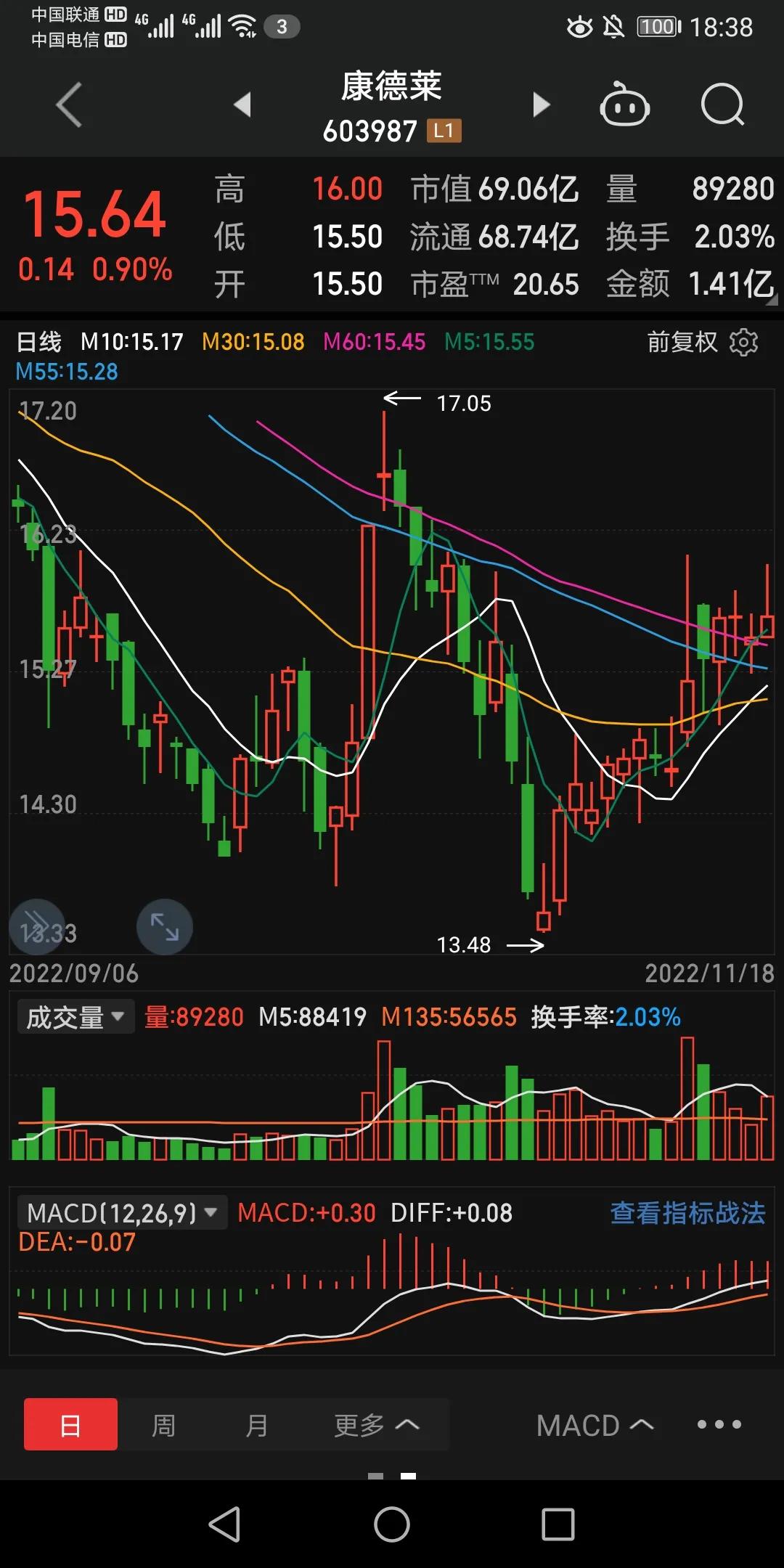Open the MACD(12,26,9) indicator dropdown
The width and height of the screenshot is (784, 1568).
122,1213
